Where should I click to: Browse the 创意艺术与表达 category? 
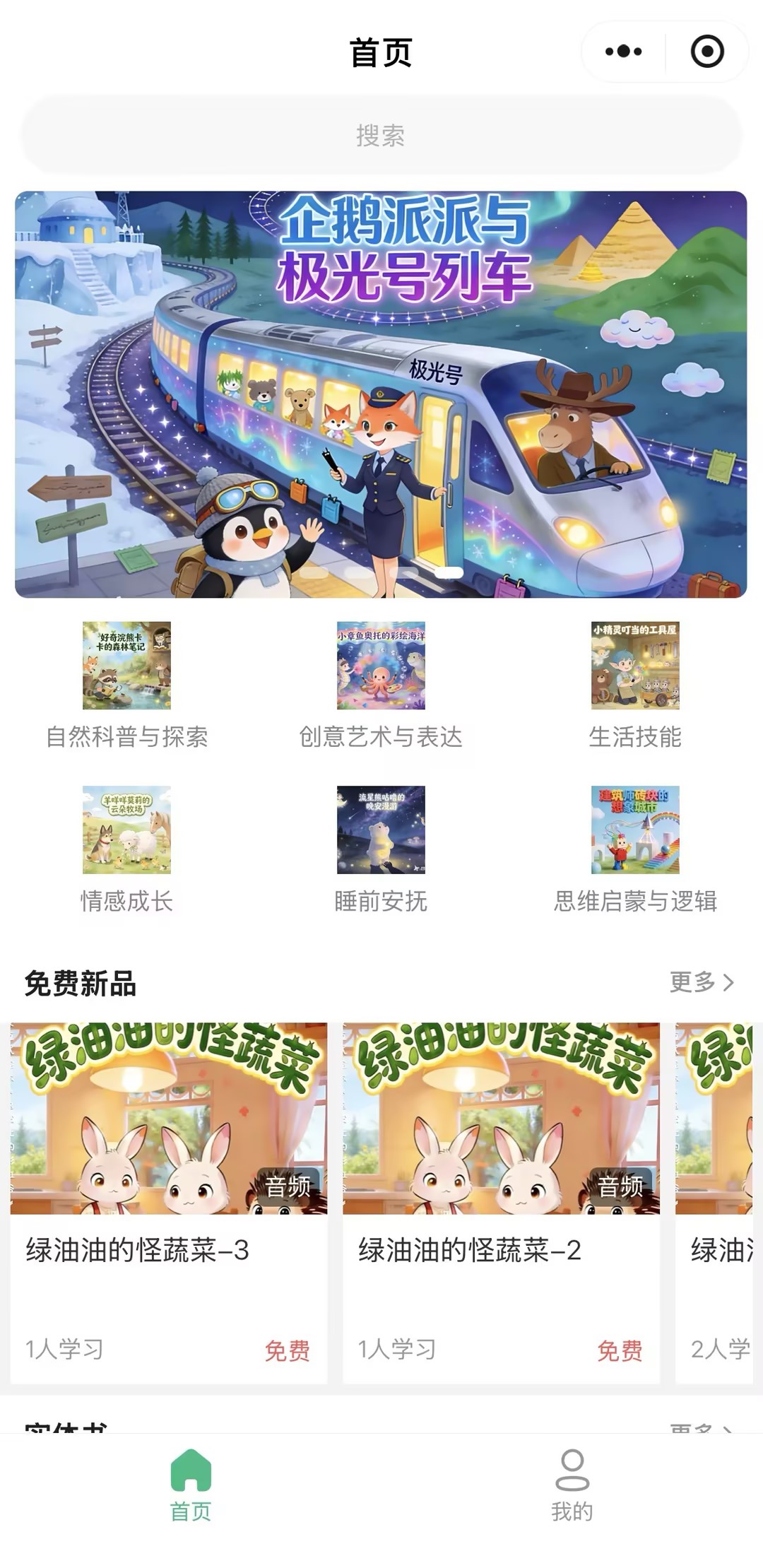tap(381, 685)
